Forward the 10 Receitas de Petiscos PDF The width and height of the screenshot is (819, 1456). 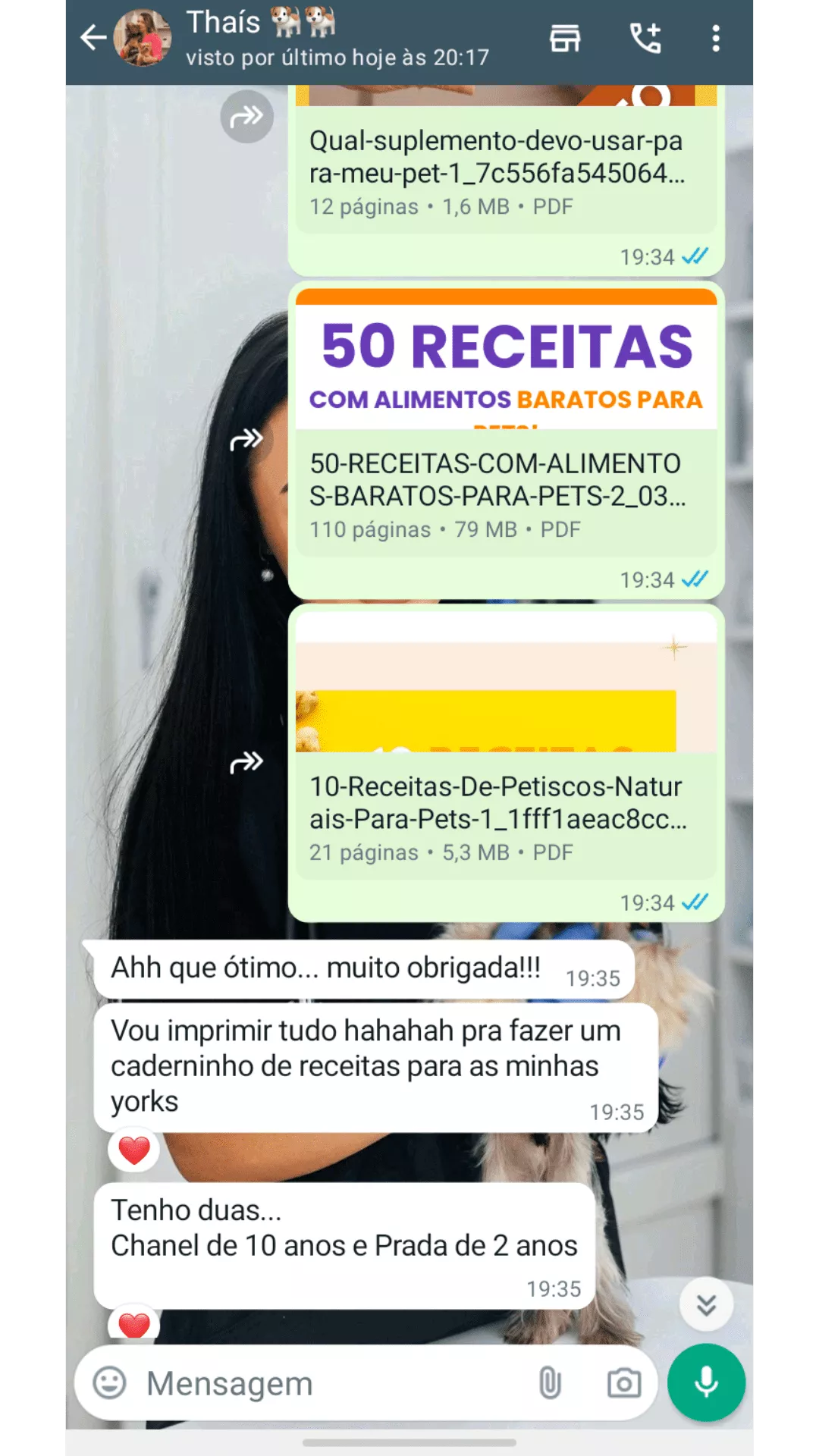(247, 761)
